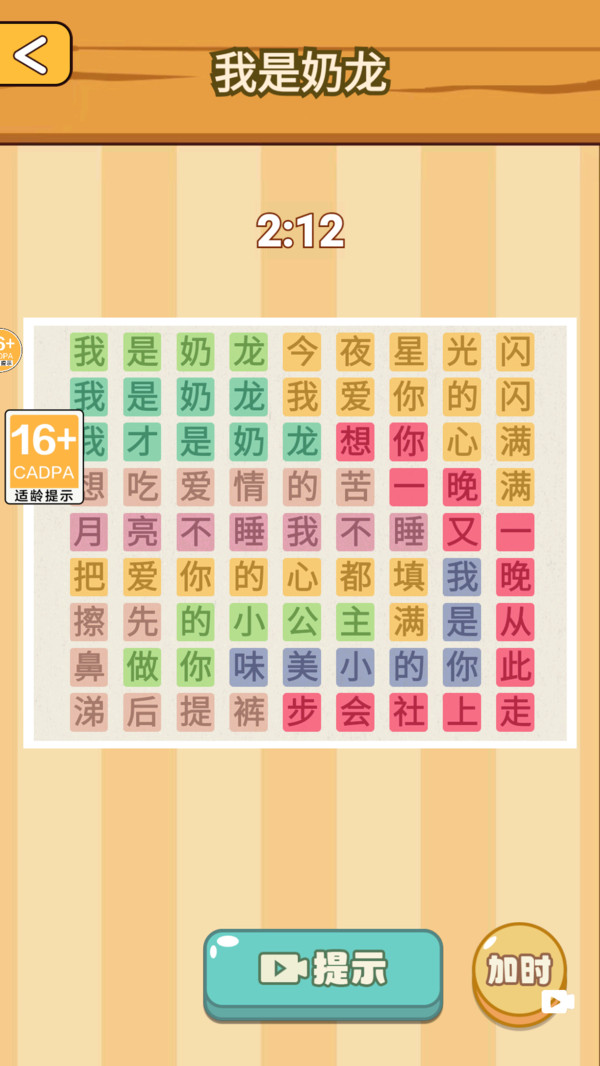Pick the 星 tile in the grid

click(408, 351)
